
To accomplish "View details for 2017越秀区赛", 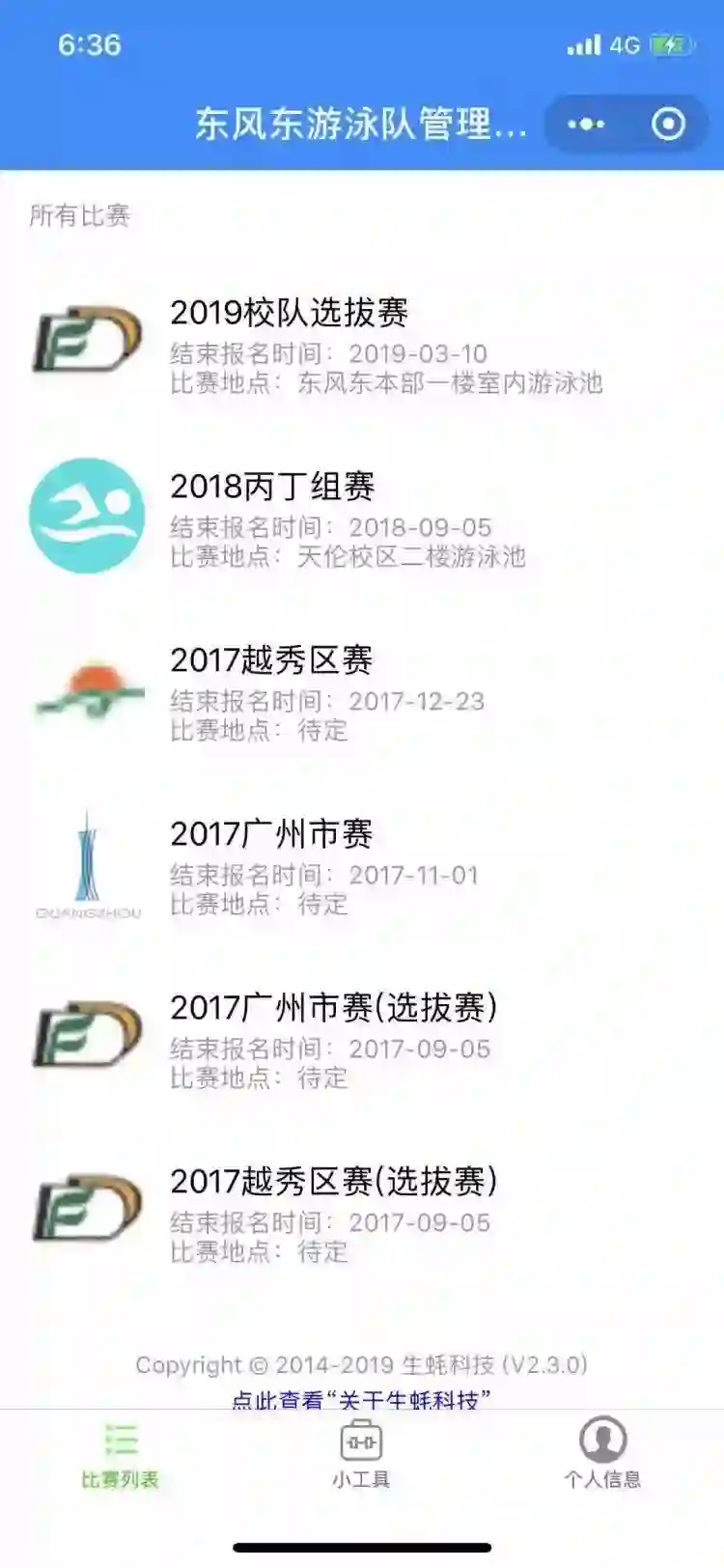I will [x=362, y=691].
